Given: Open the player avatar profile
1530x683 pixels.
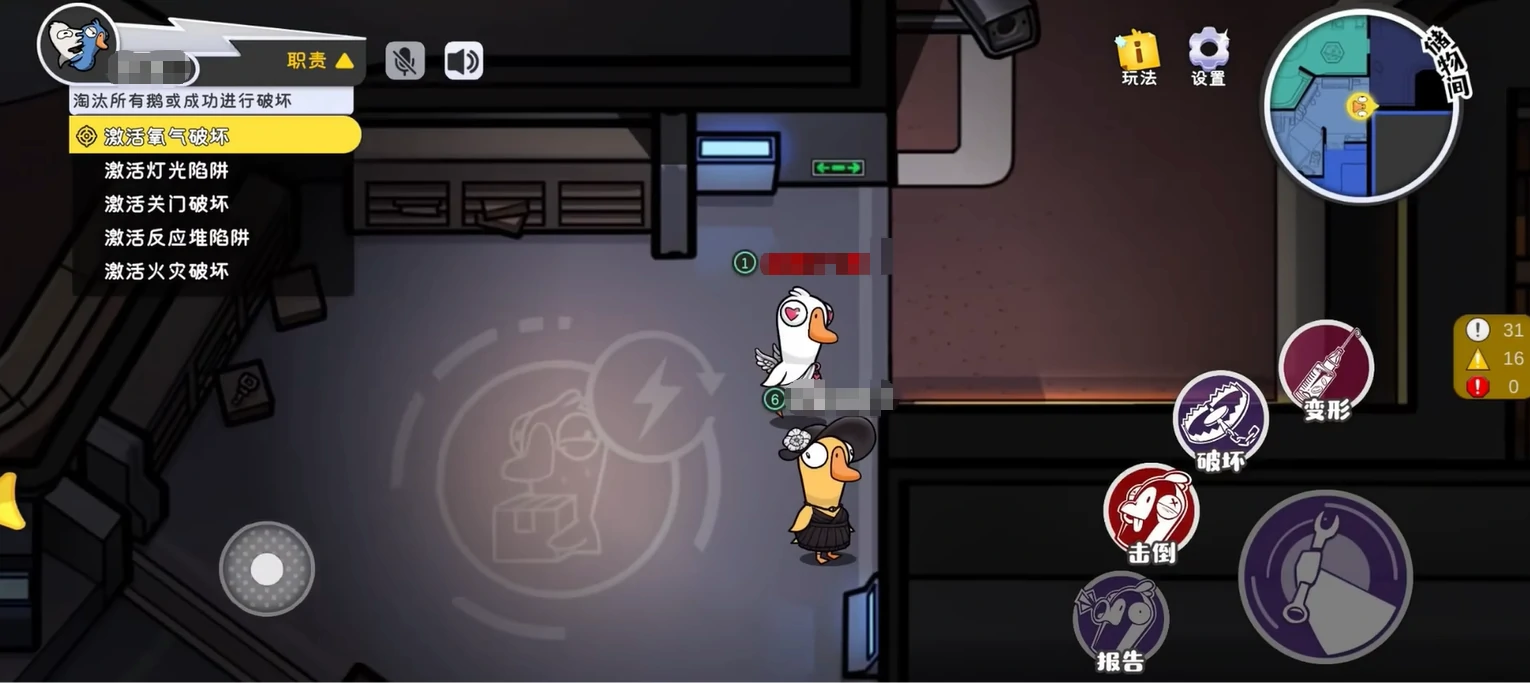Looking at the screenshot, I should (x=77, y=43).
